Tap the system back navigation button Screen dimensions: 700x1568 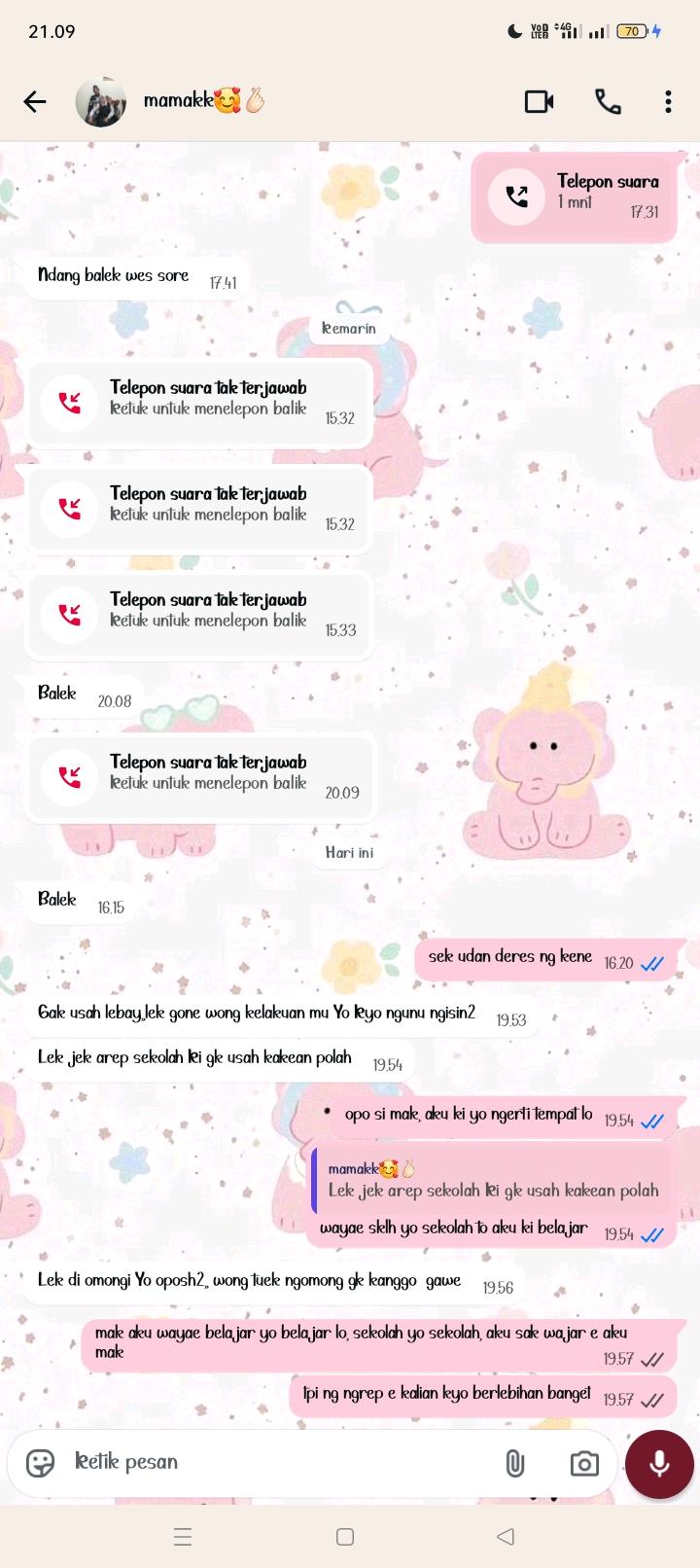coord(505,1537)
